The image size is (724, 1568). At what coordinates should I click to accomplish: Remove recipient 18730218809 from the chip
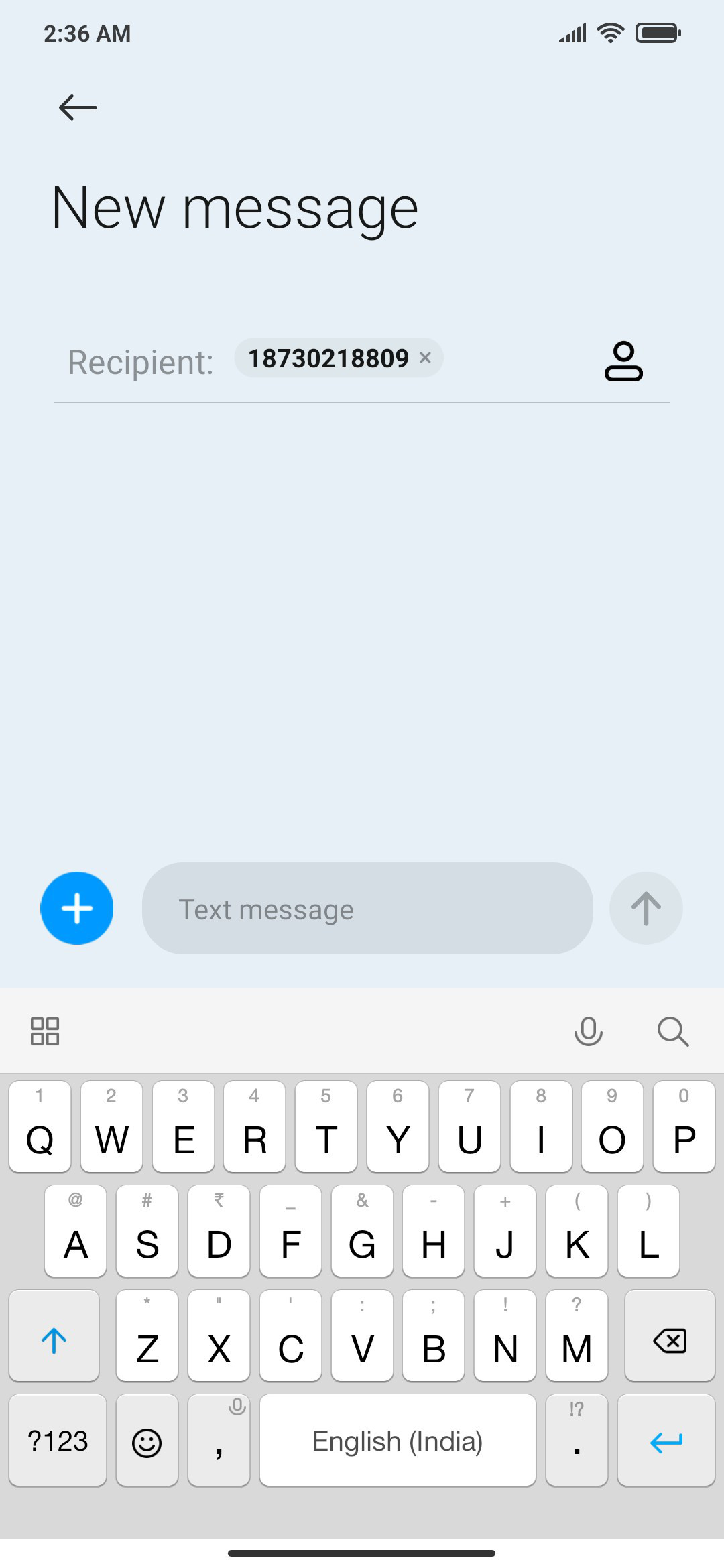click(x=425, y=358)
